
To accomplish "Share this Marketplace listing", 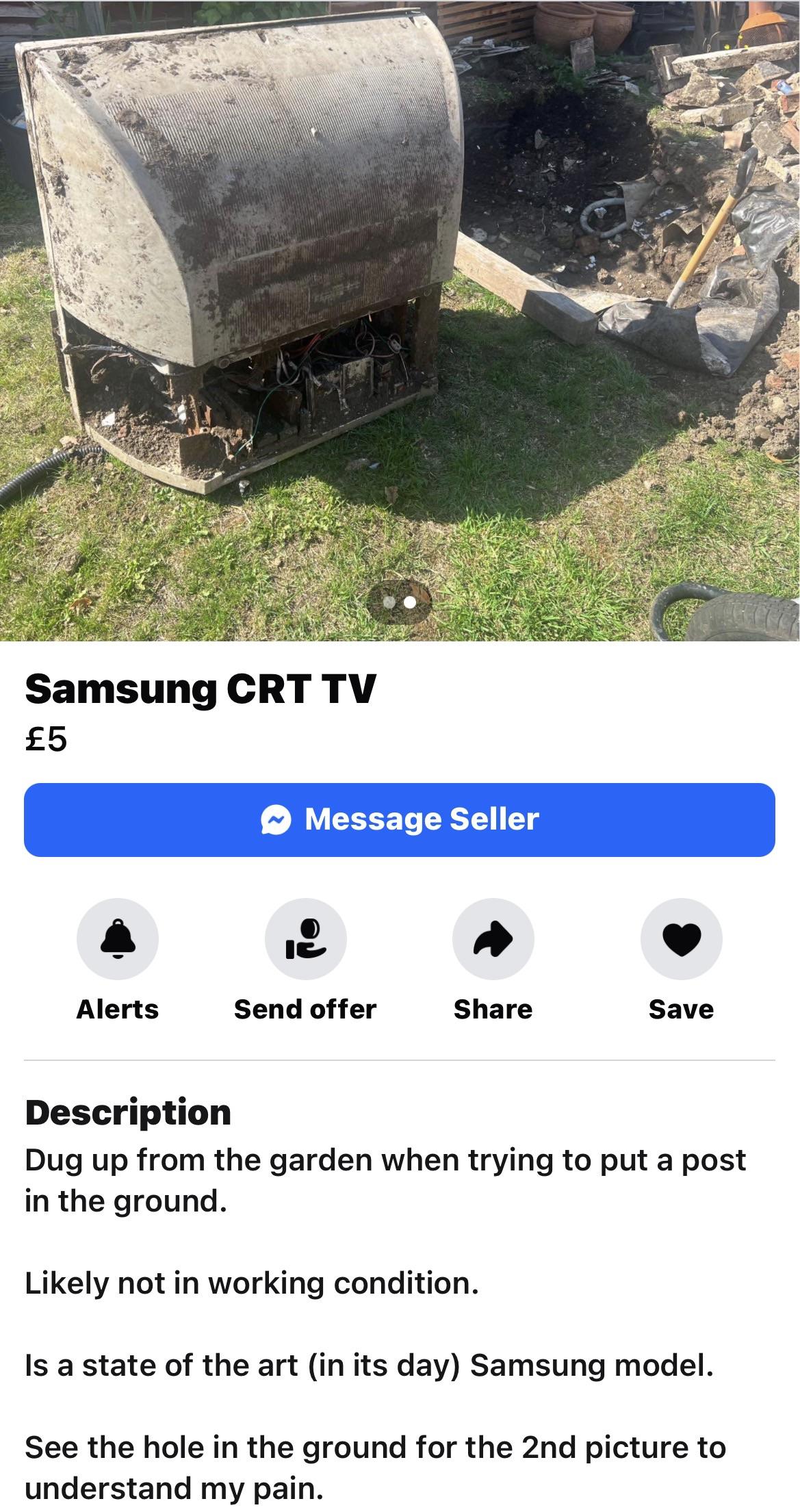I will click(493, 938).
